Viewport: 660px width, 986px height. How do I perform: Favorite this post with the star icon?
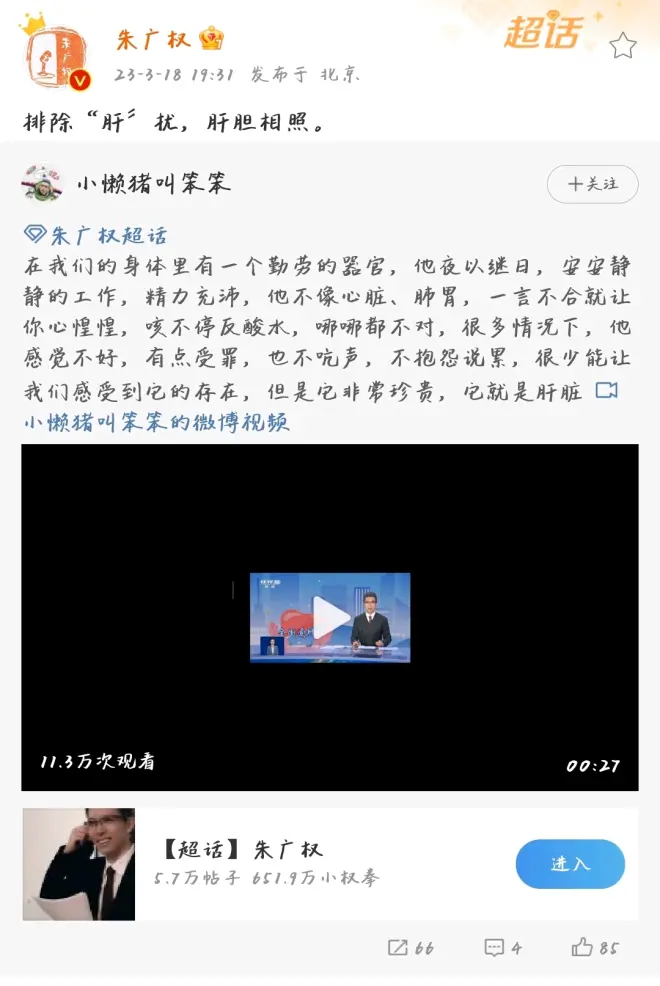click(623, 46)
